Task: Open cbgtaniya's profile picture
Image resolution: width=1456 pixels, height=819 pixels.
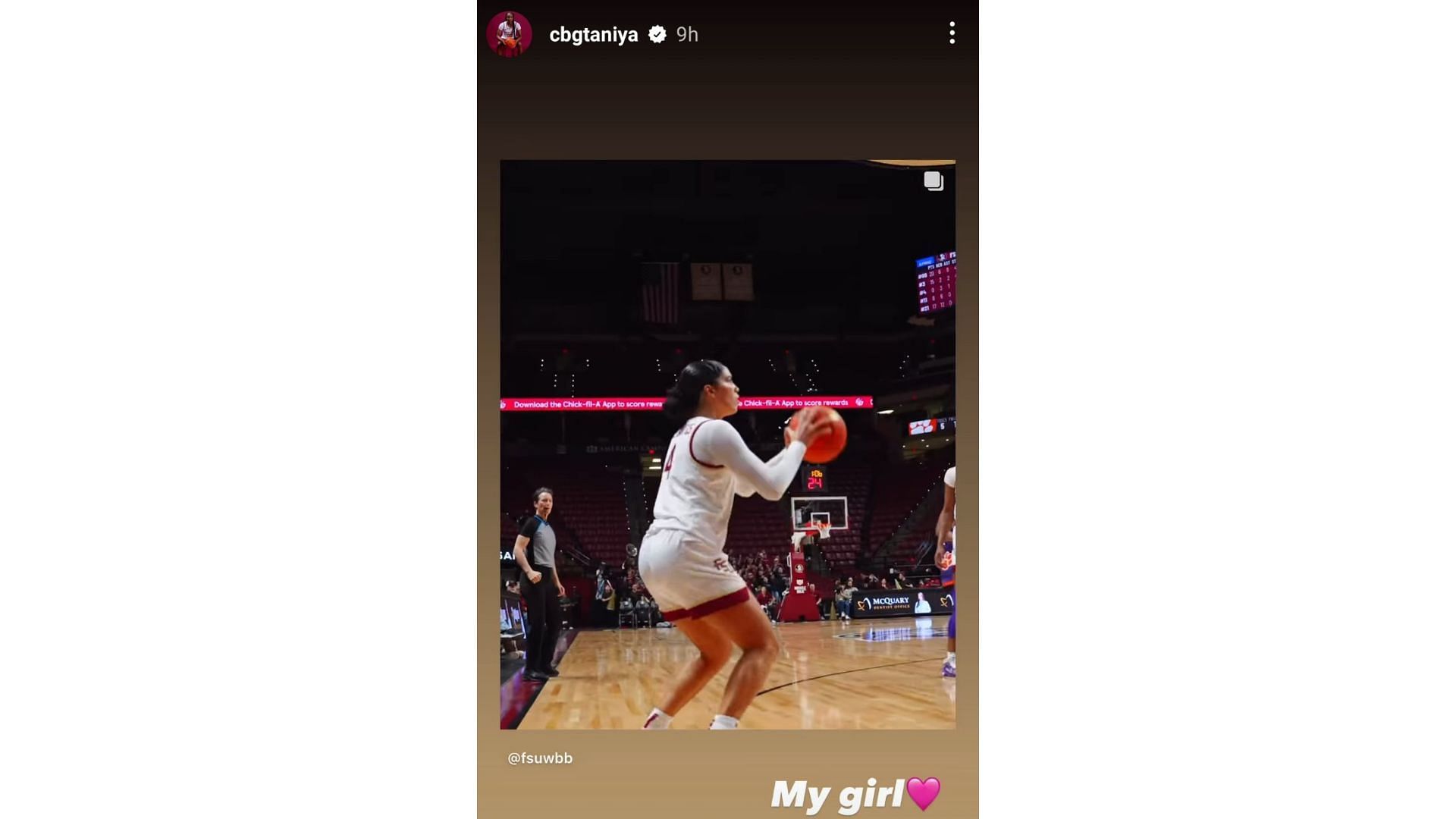Action: click(509, 34)
